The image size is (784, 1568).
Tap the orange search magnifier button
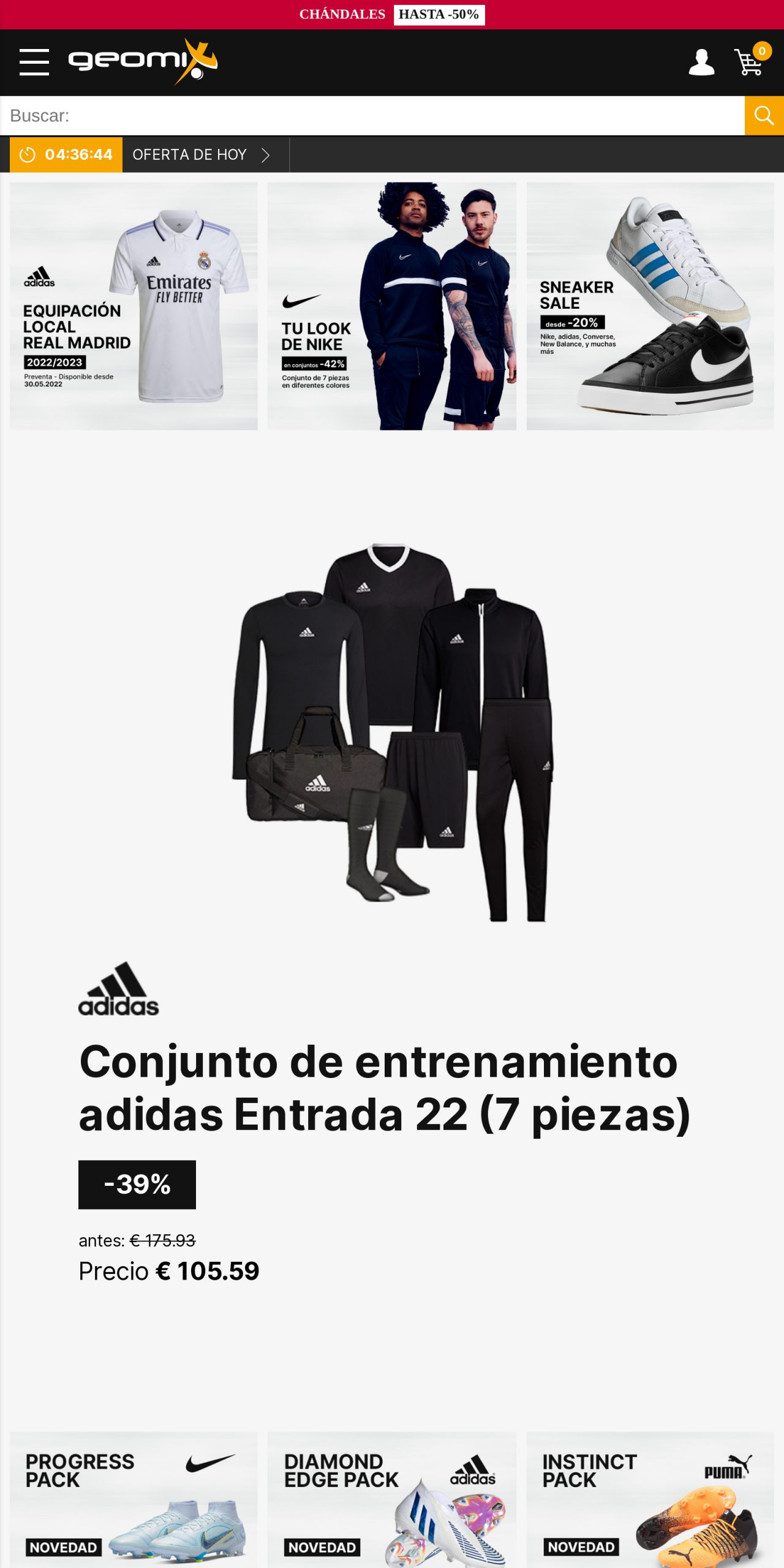(764, 116)
